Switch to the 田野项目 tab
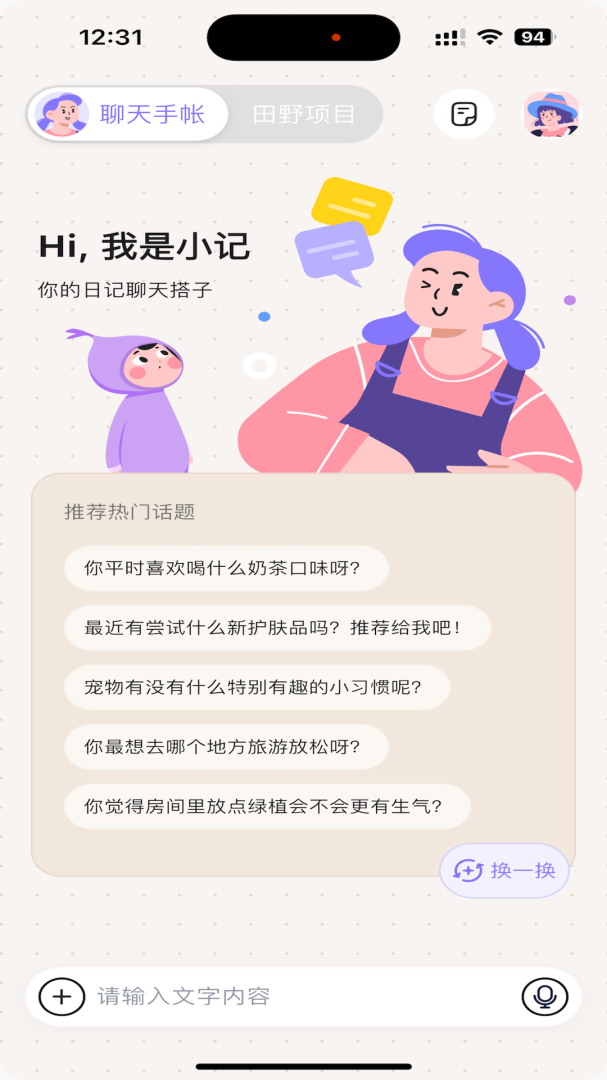Viewport: 607px width, 1080px height. (304, 114)
